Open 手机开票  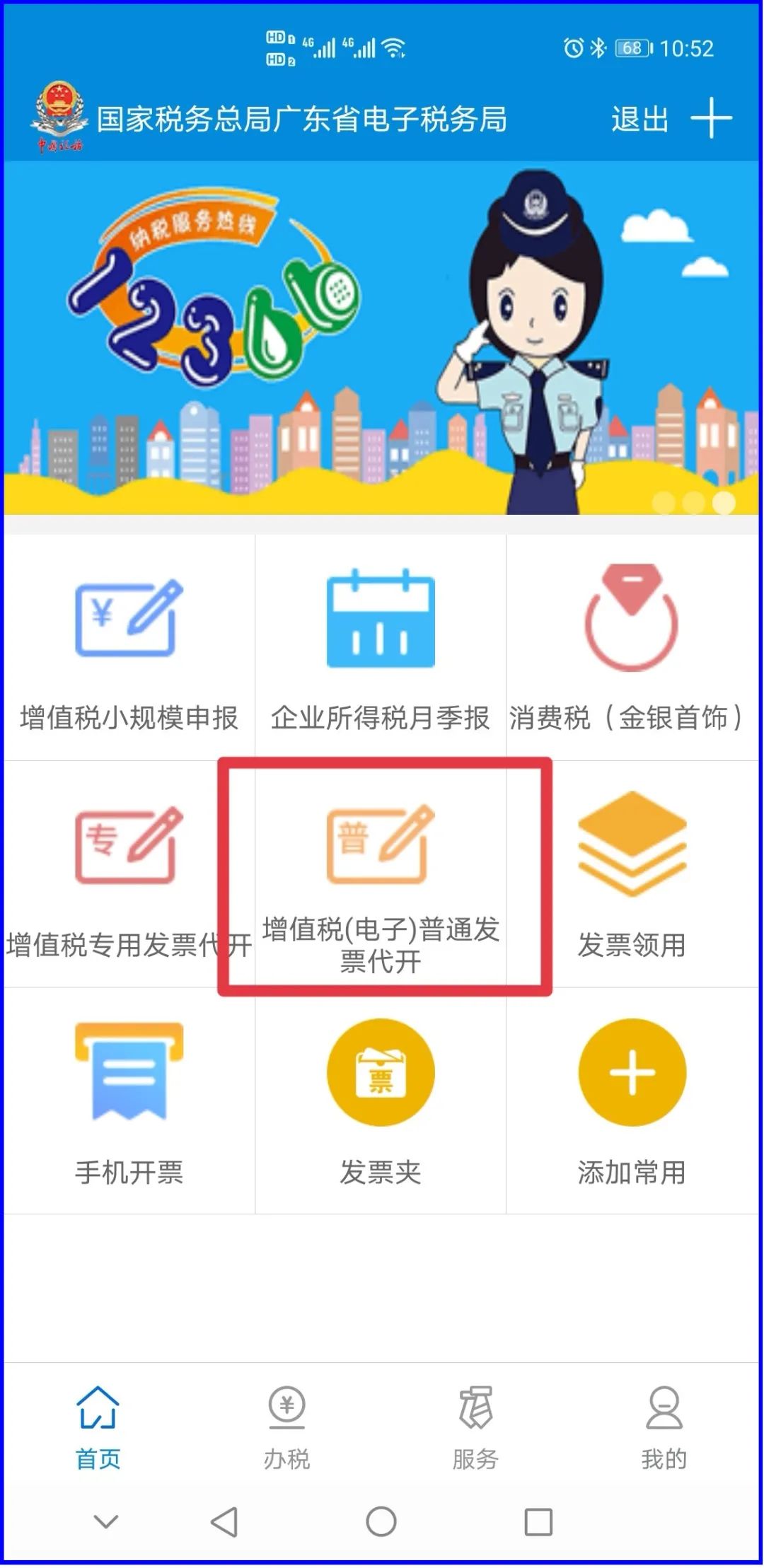click(129, 1102)
